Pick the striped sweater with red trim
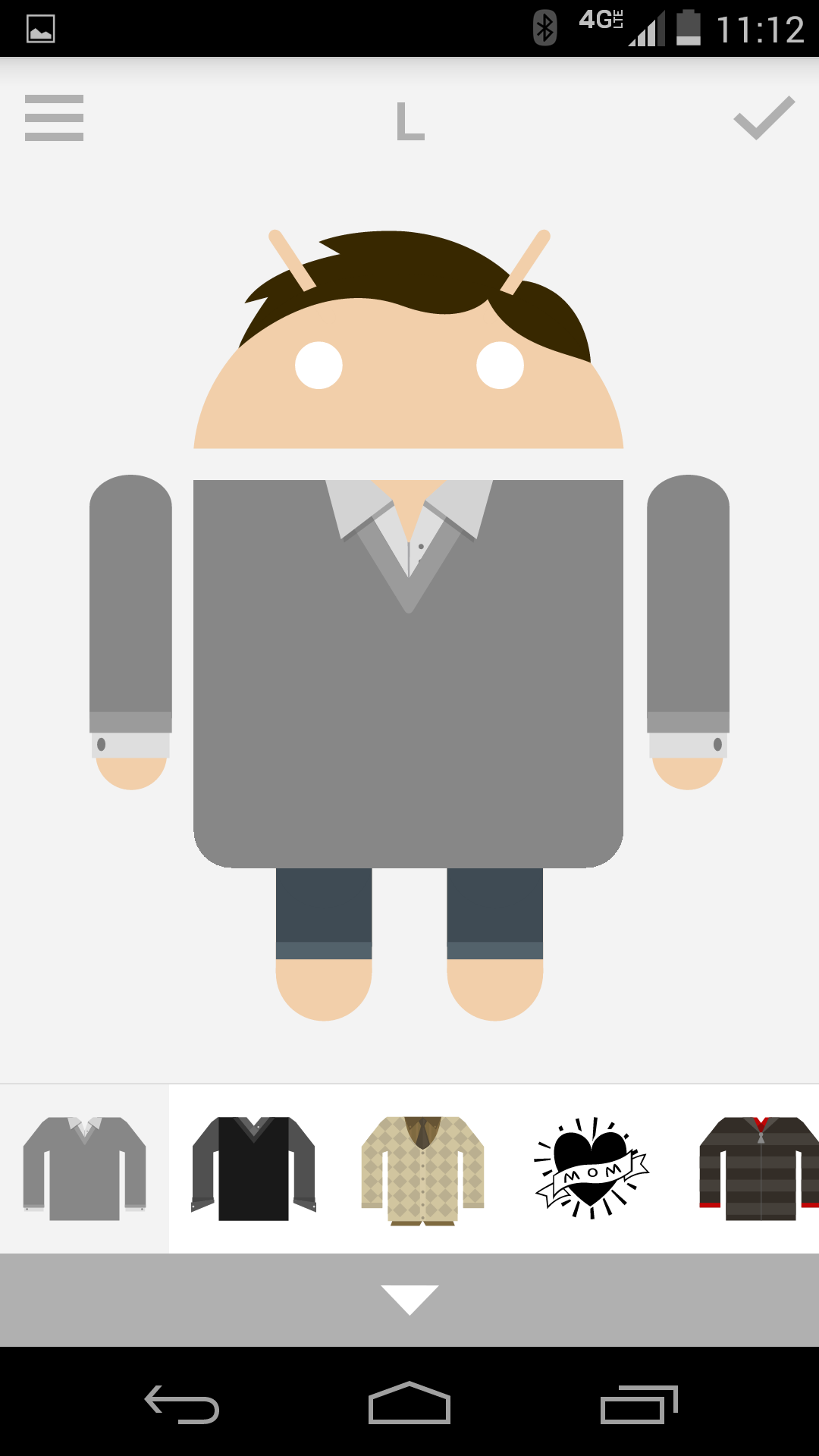The width and height of the screenshot is (819, 1456). click(x=758, y=1168)
